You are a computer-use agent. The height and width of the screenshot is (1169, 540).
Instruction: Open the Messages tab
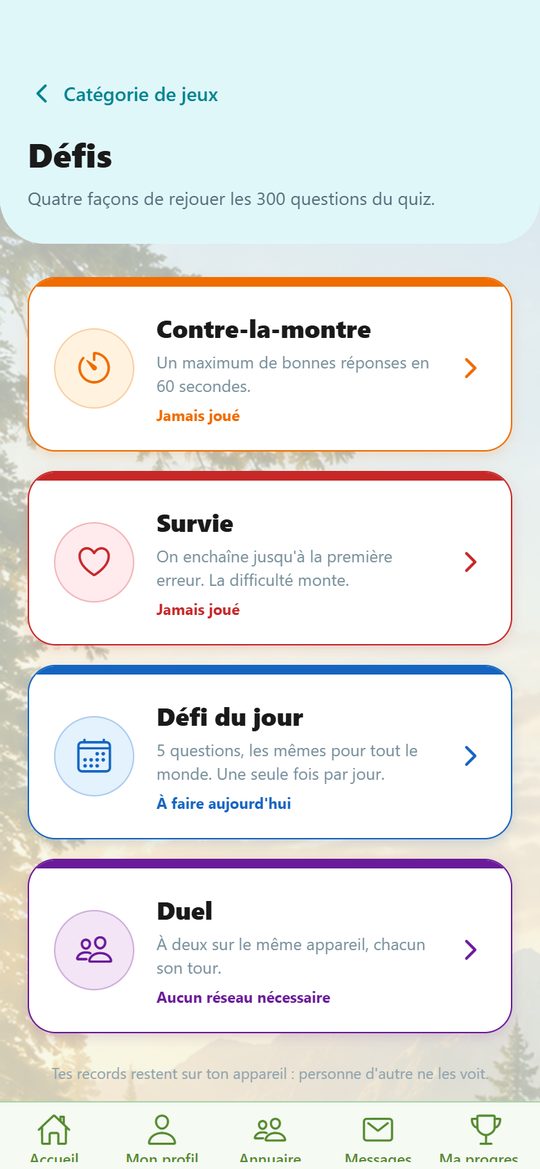point(378,1136)
